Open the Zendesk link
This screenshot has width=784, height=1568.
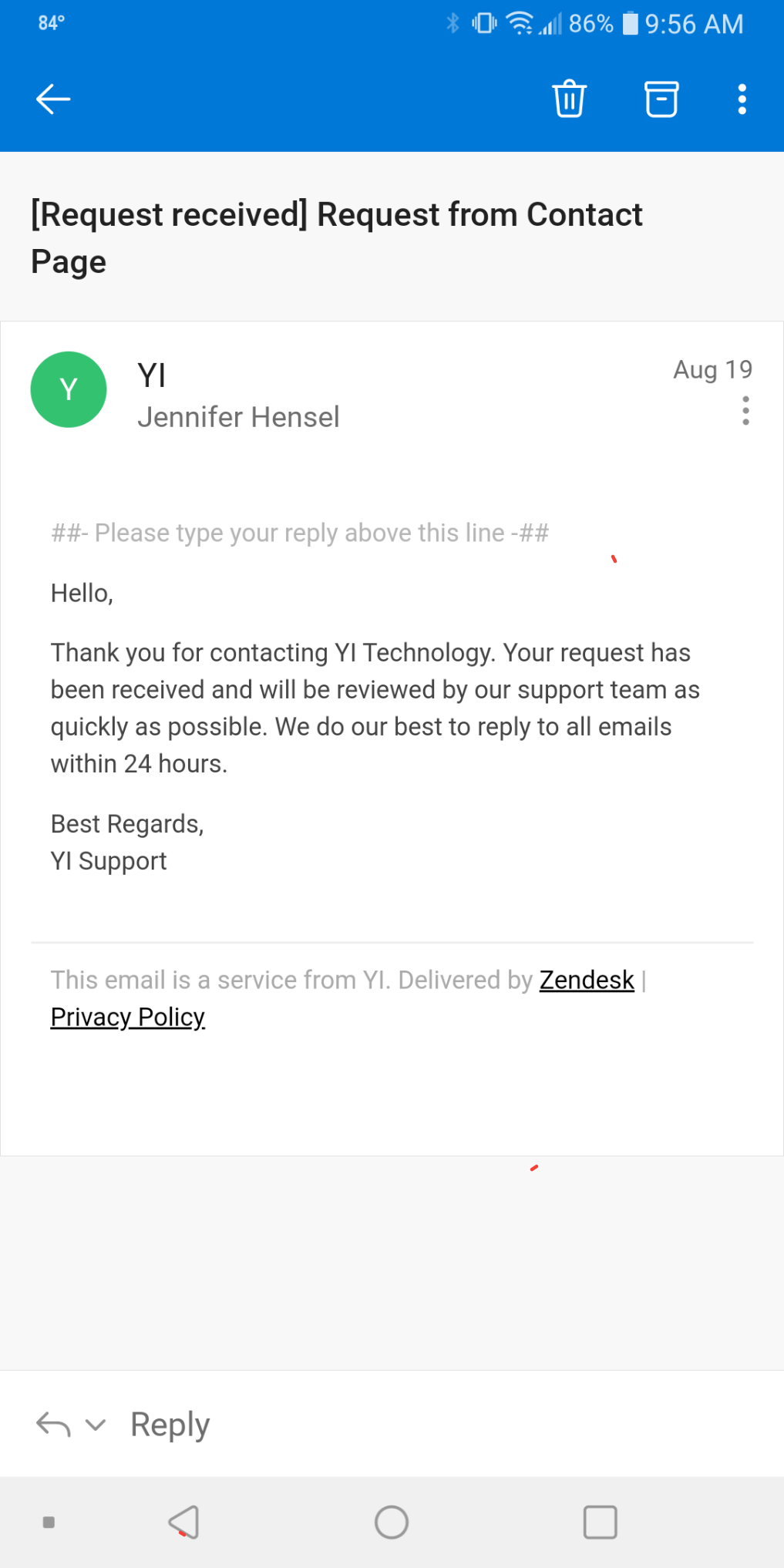click(x=586, y=980)
